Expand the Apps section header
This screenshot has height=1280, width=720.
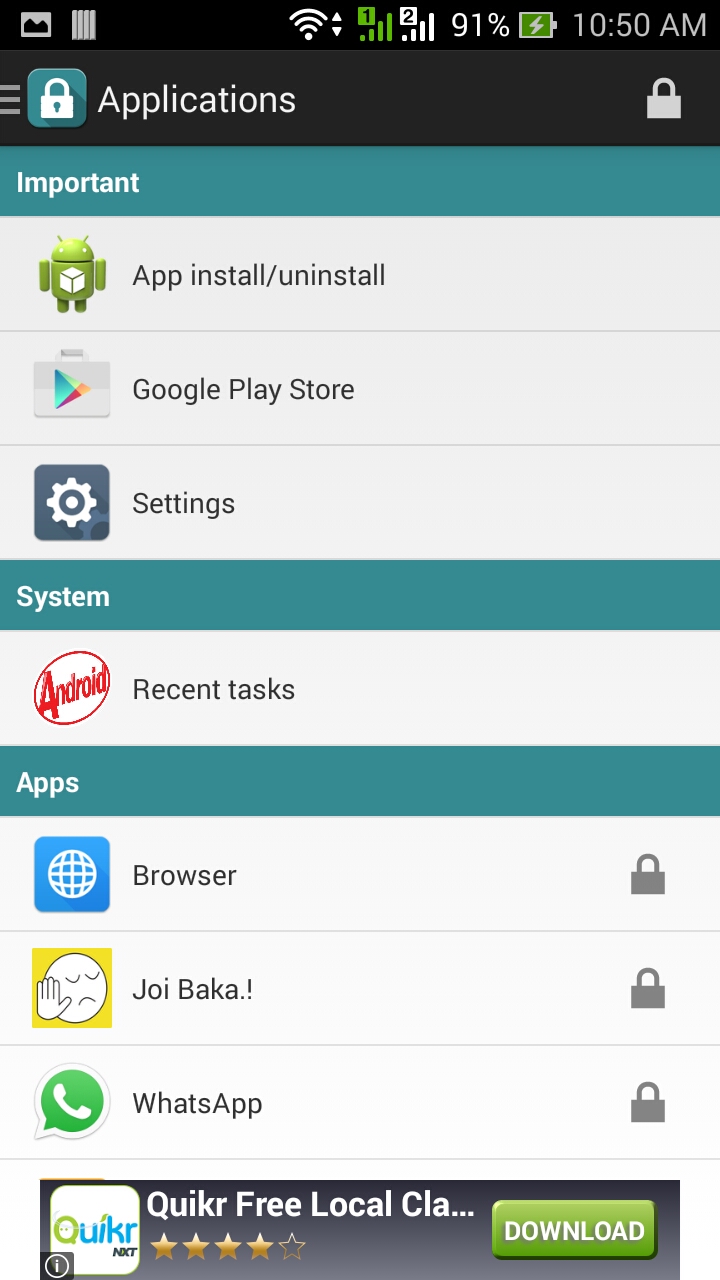coord(47,782)
